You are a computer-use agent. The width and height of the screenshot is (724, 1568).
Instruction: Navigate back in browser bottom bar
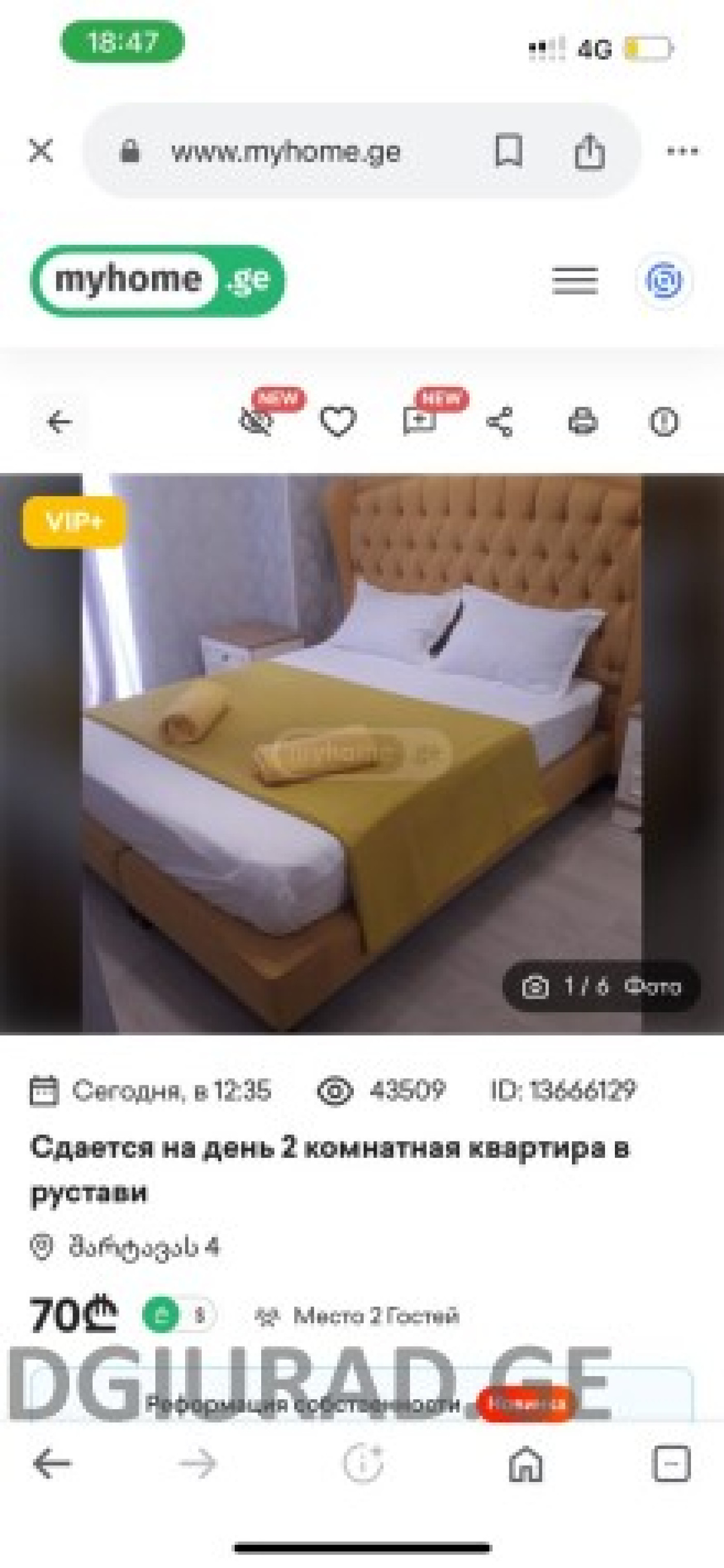click(52, 1463)
